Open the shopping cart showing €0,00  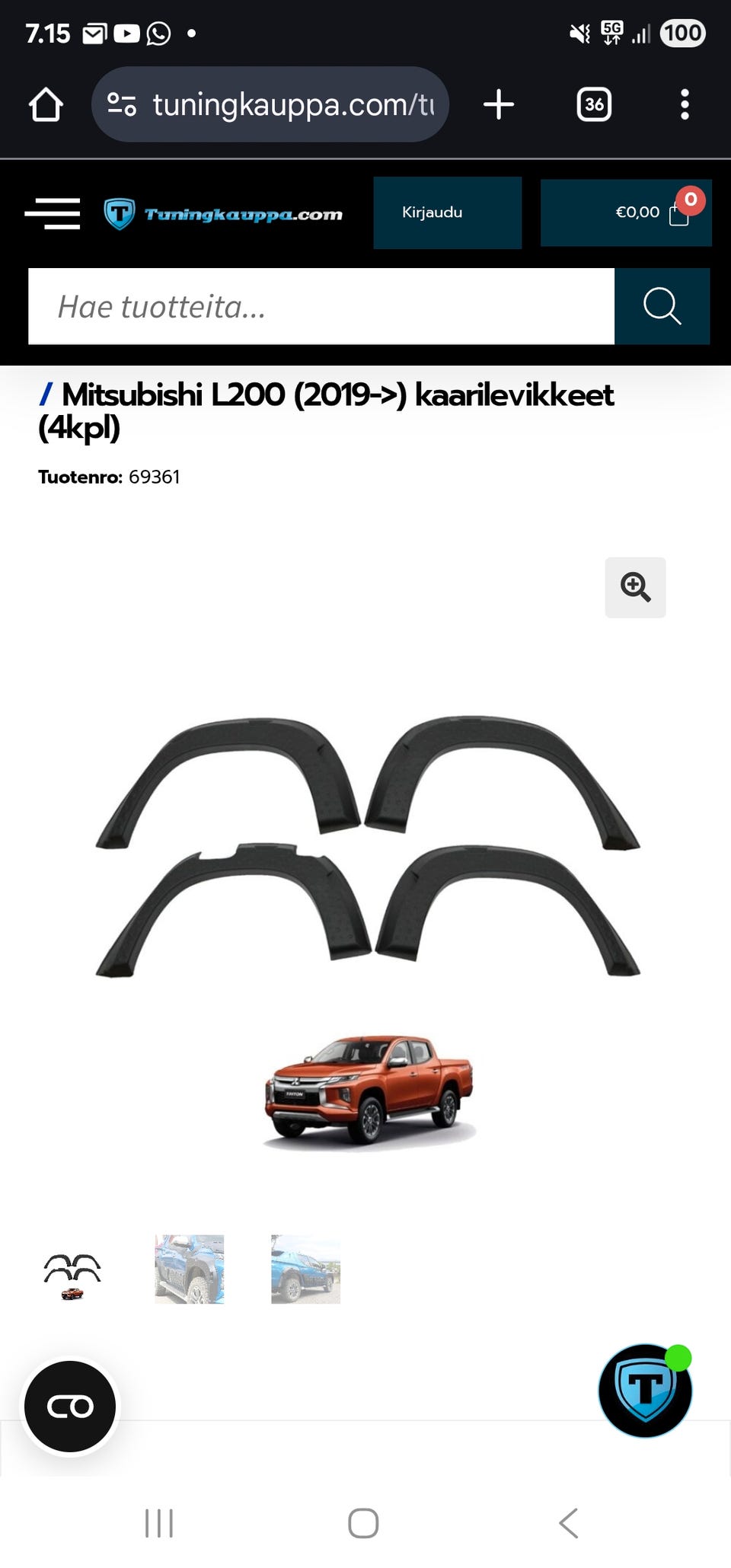pyautogui.click(x=626, y=212)
